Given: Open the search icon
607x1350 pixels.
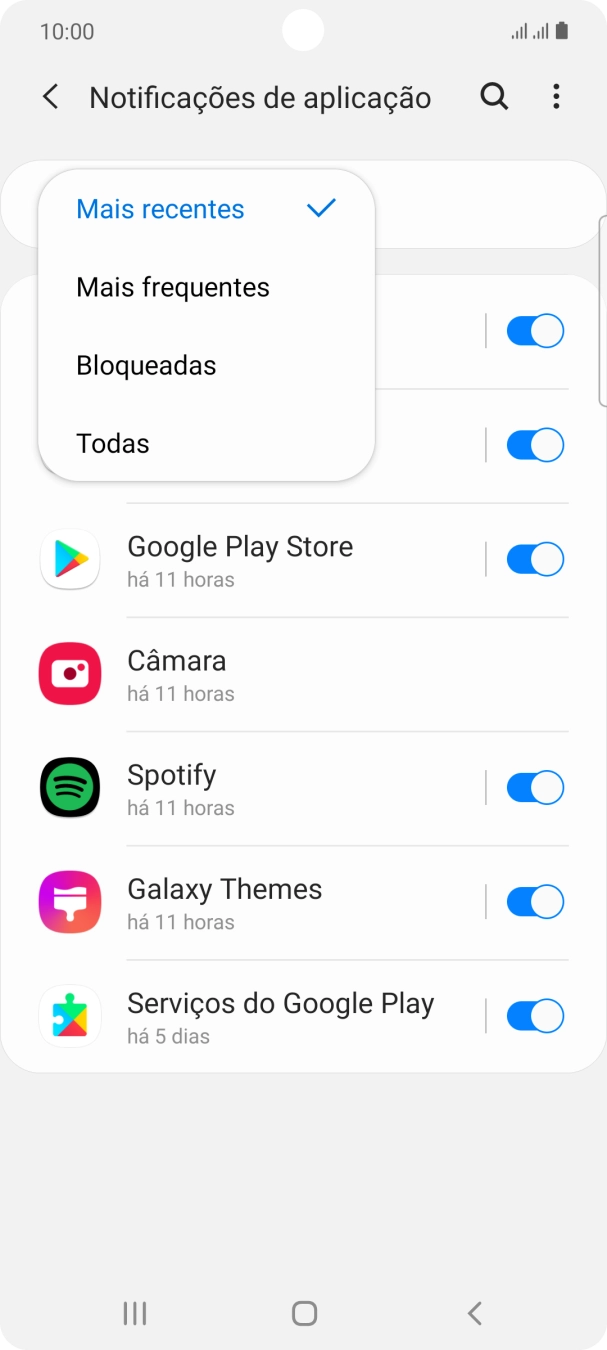Looking at the screenshot, I should 494,97.
